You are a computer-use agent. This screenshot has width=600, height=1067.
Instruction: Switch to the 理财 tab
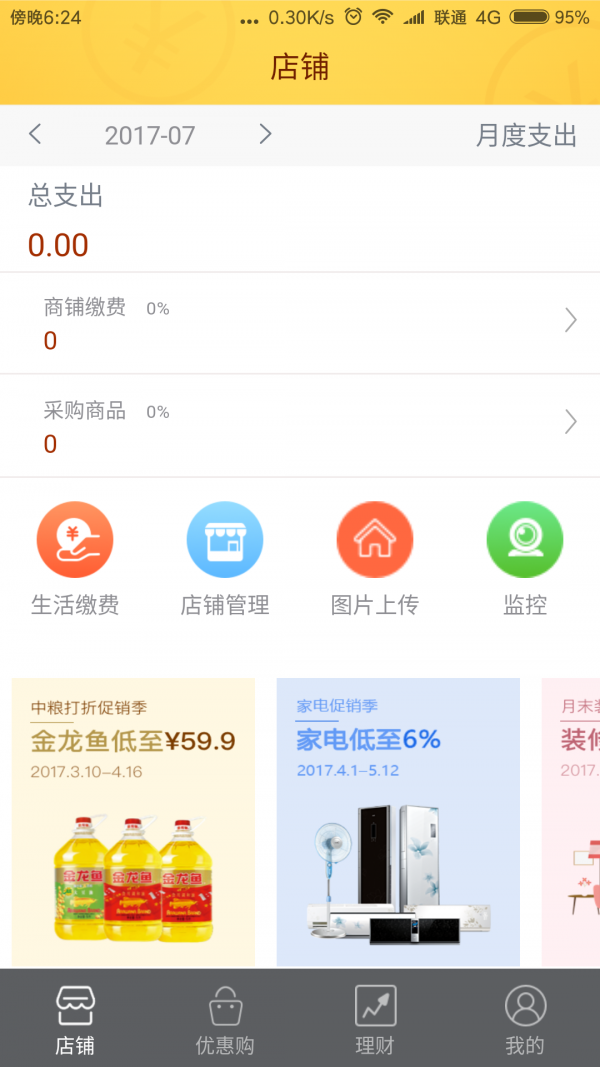click(375, 1019)
